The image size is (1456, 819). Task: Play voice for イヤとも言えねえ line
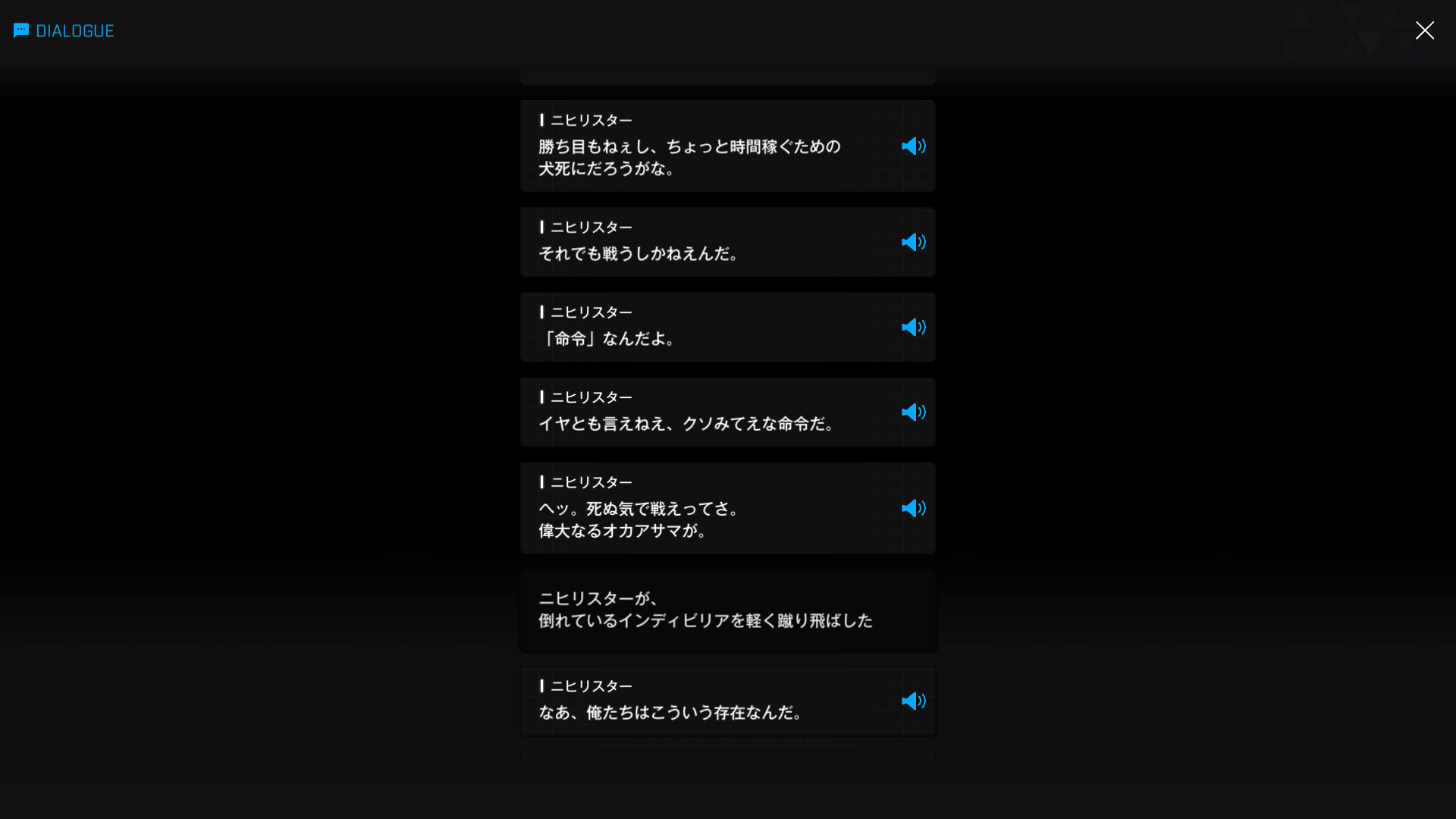pyautogui.click(x=913, y=412)
